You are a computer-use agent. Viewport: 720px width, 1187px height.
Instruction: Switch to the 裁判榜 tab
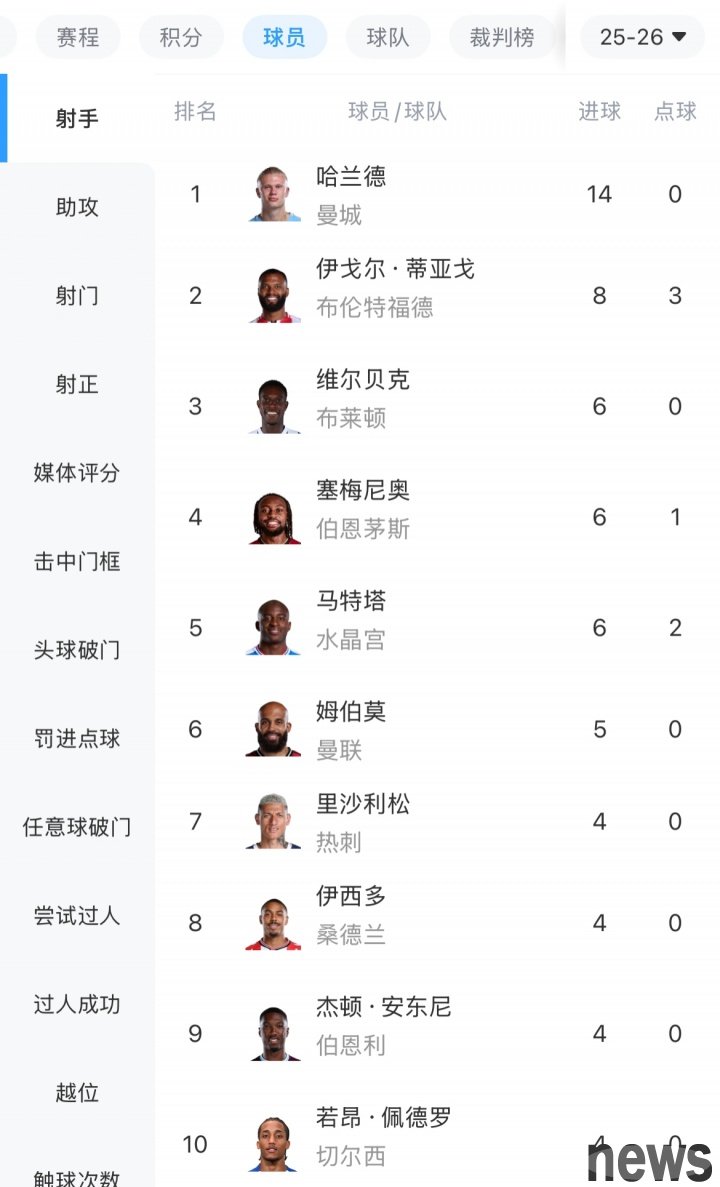[502, 38]
